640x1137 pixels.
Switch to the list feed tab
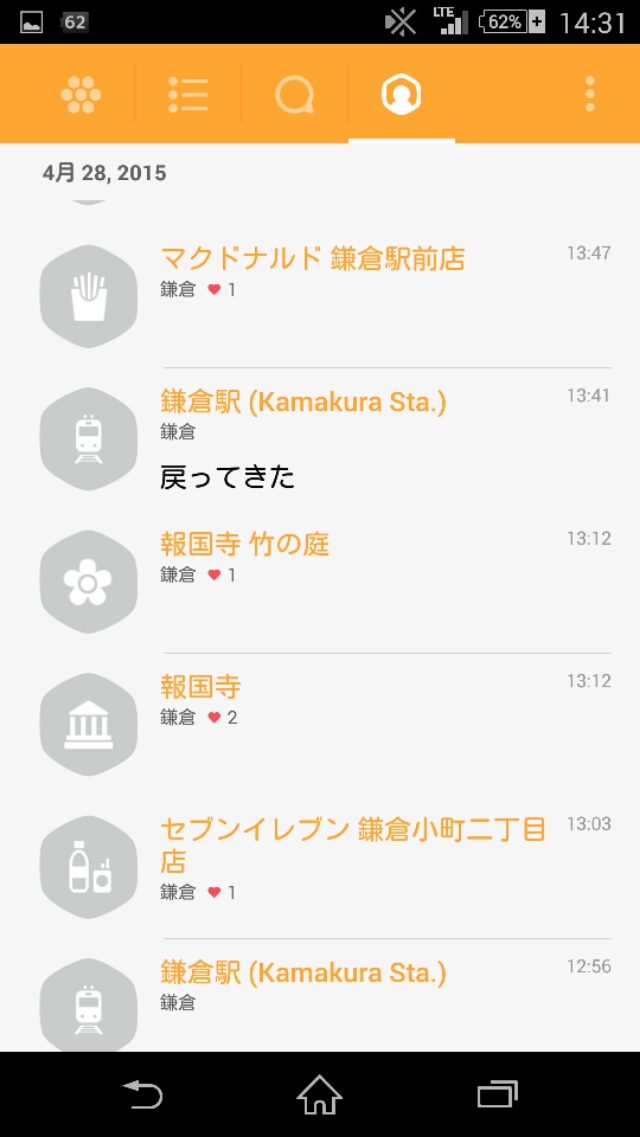[x=188, y=94]
